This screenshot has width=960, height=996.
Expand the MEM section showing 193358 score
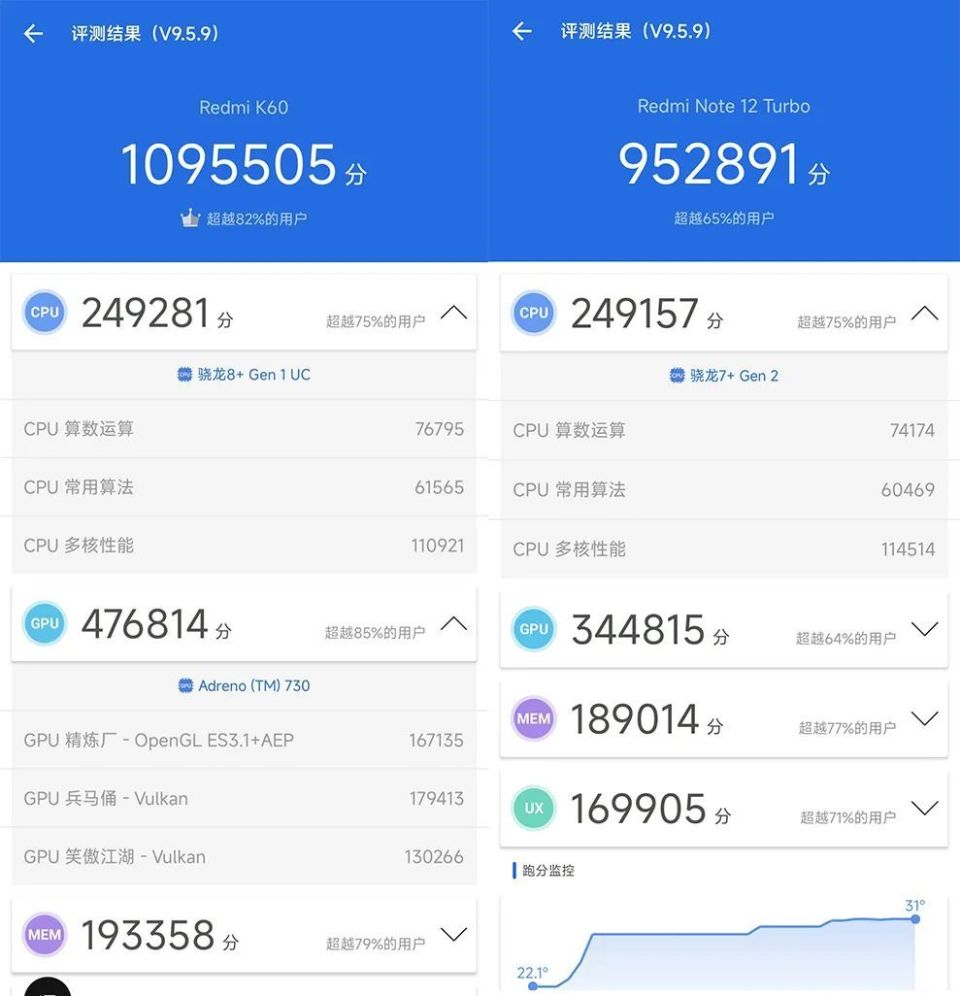click(455, 934)
